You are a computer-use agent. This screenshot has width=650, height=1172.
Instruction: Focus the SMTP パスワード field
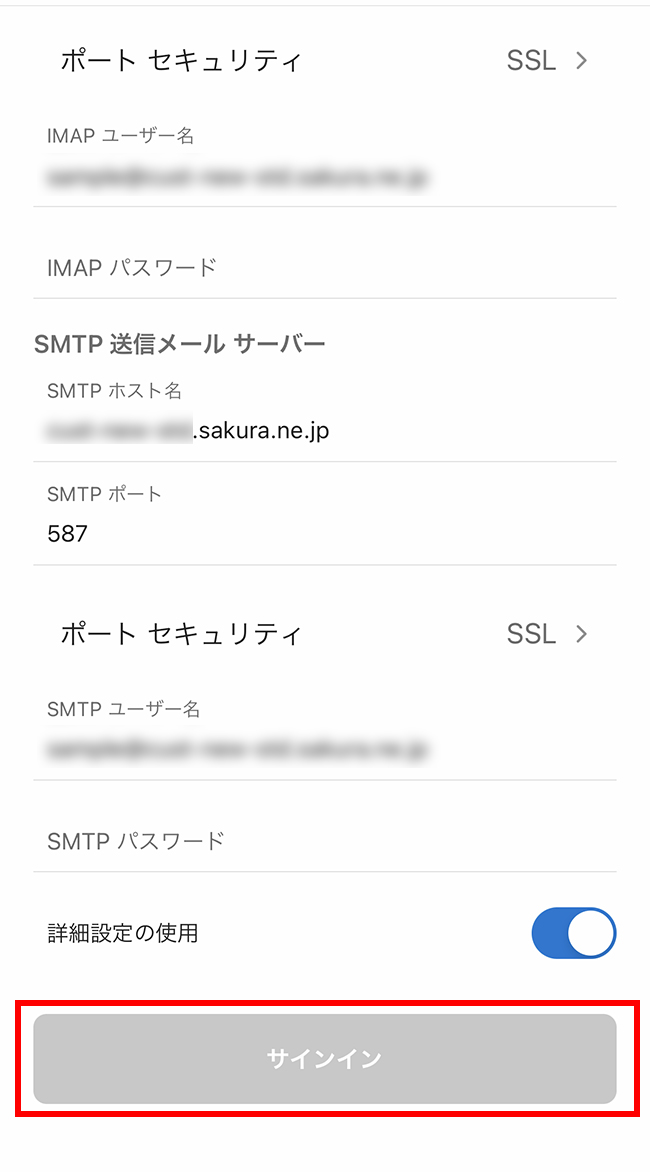point(324,841)
